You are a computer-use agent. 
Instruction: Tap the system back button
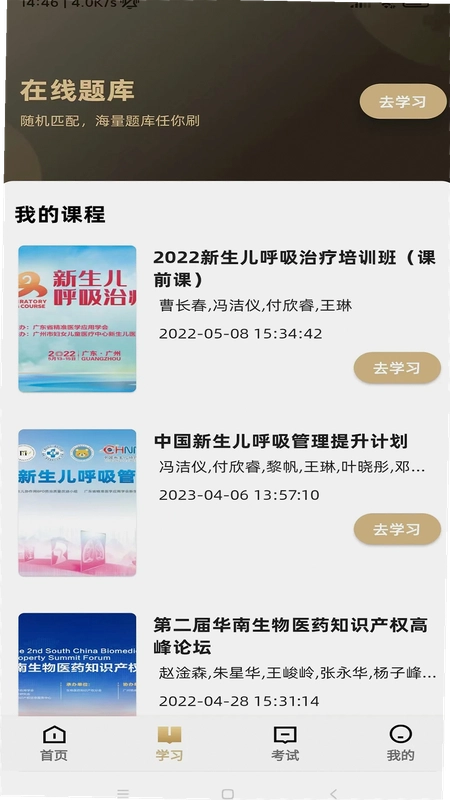[x=334, y=793]
